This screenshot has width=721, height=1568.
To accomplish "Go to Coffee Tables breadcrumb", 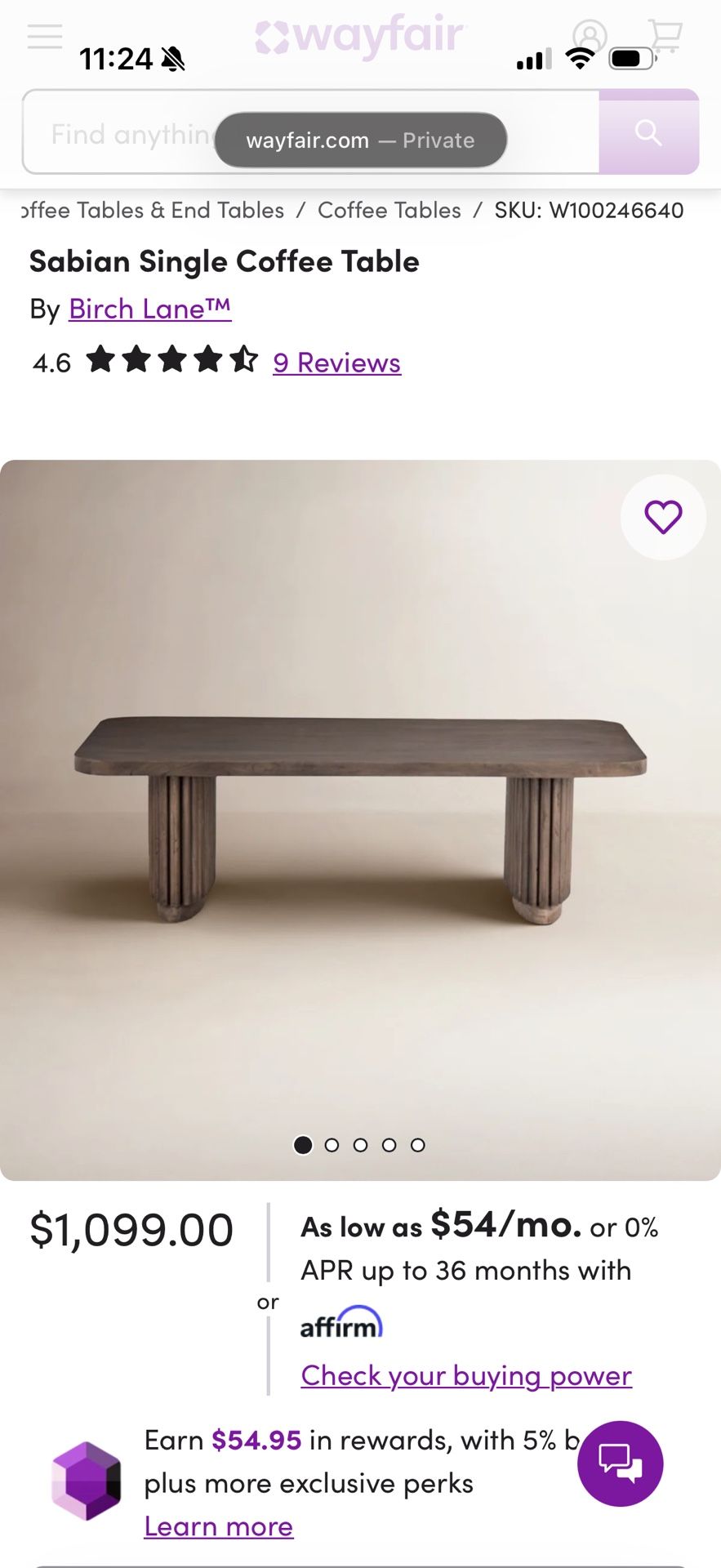I will pos(389,211).
